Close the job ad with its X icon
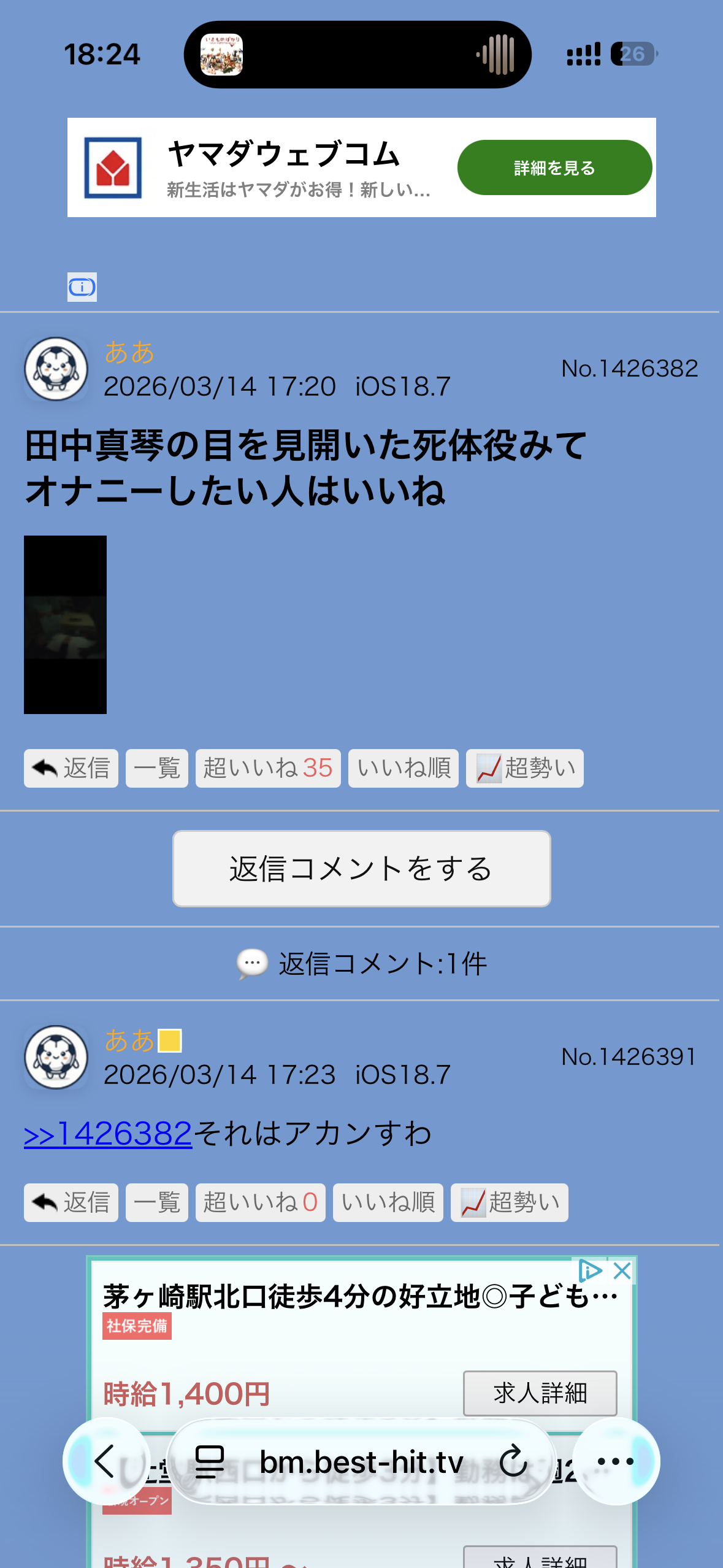Viewport: 723px width, 1568px height. point(622,1270)
